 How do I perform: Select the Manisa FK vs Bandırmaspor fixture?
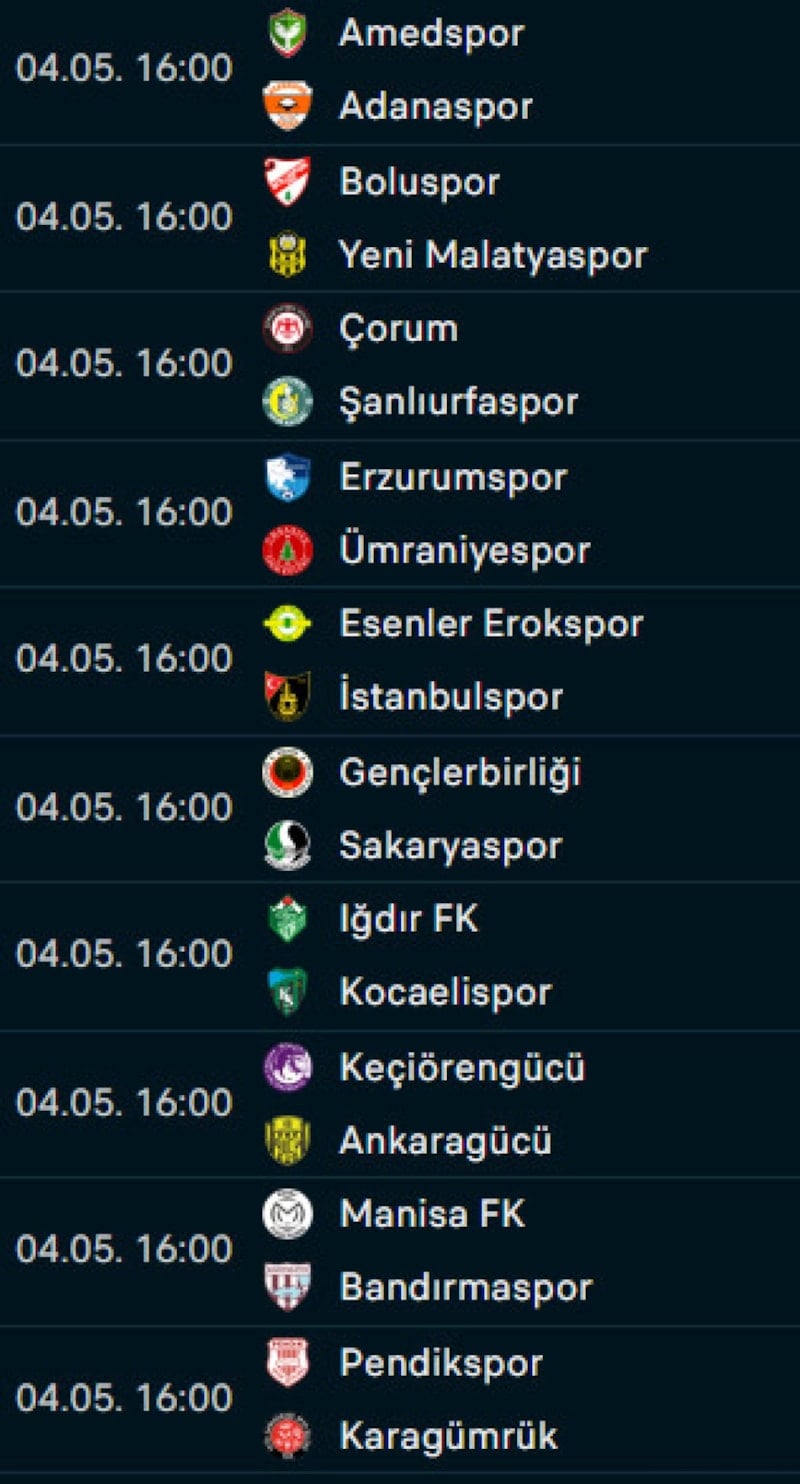pyautogui.click(x=400, y=1250)
